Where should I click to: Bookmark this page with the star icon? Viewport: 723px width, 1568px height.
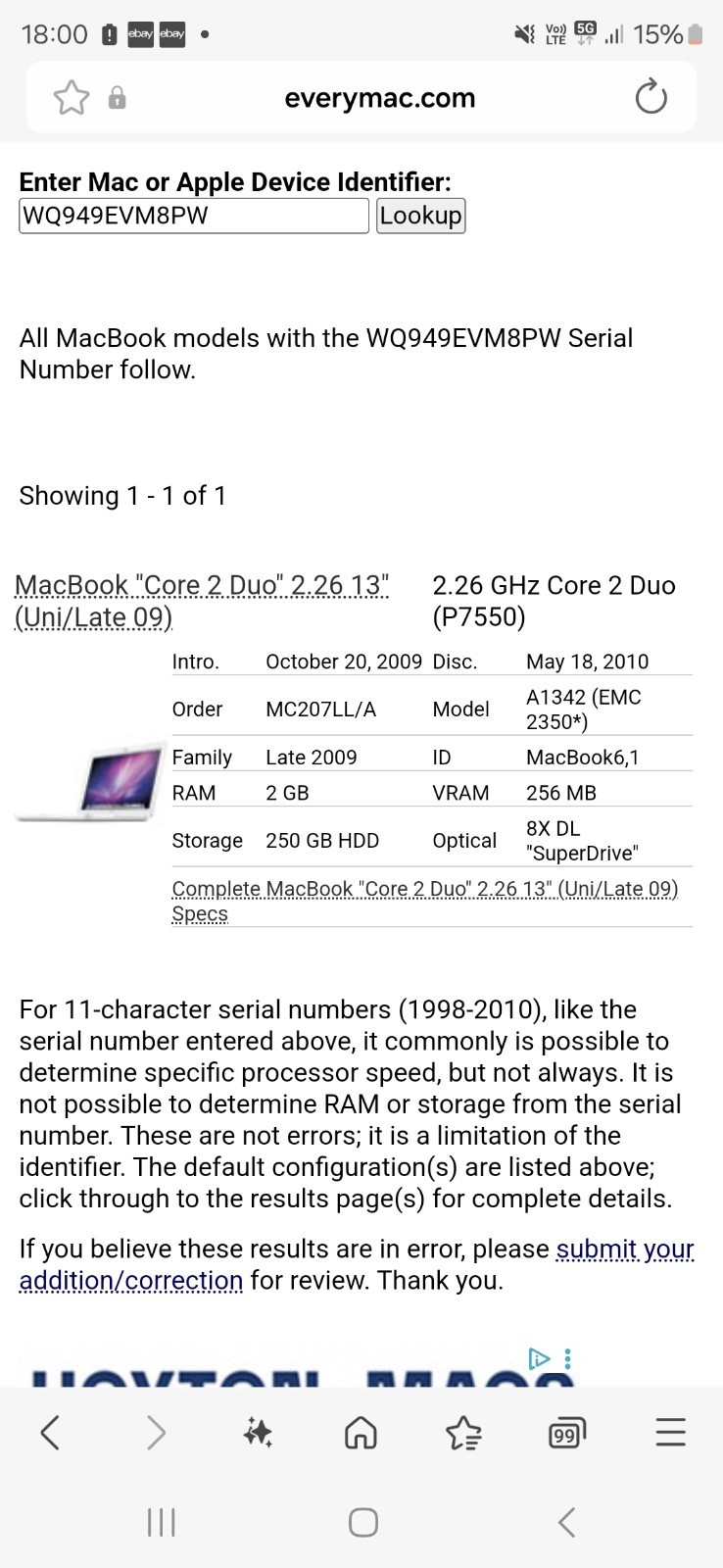[72, 98]
